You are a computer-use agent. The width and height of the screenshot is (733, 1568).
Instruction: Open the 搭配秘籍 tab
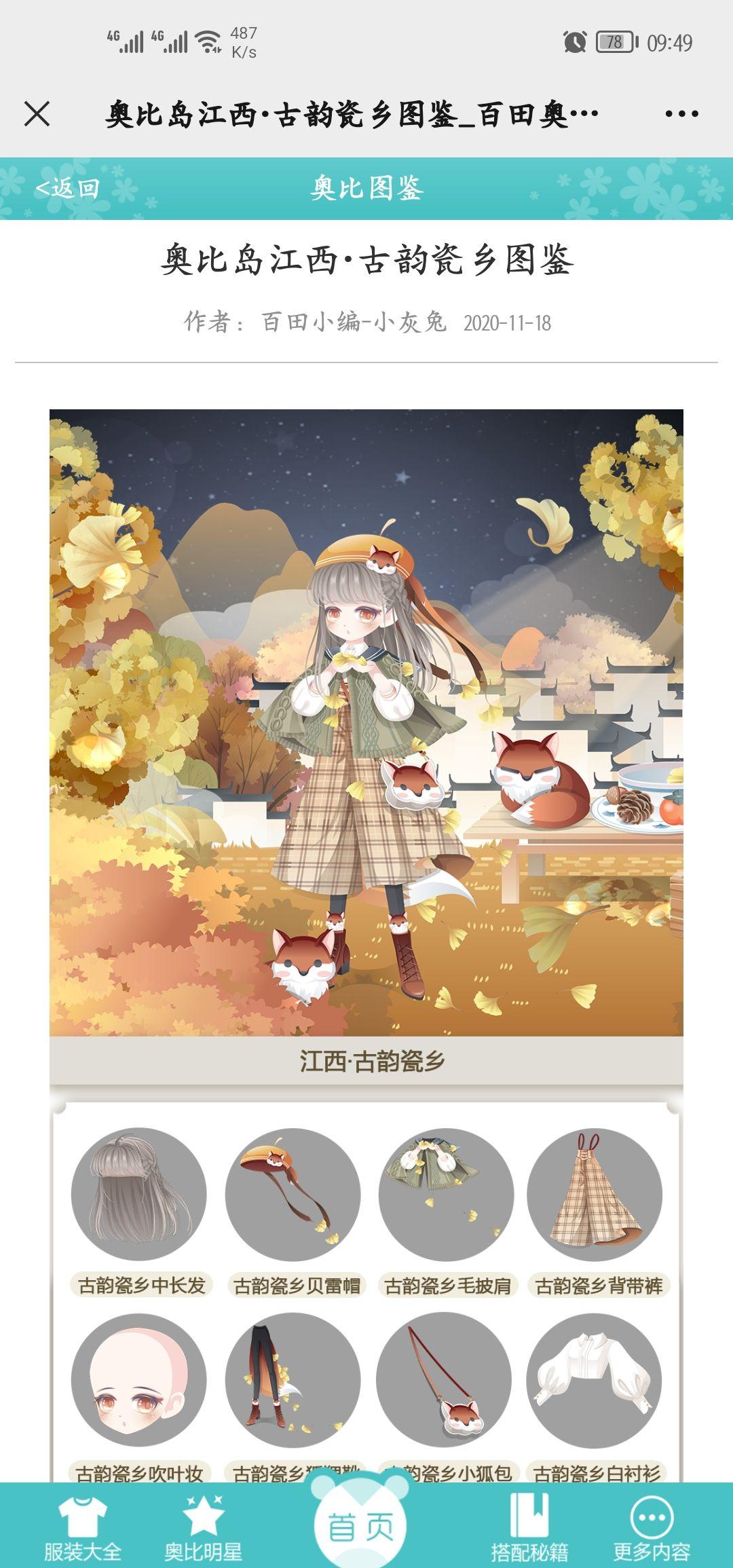coord(529,1527)
